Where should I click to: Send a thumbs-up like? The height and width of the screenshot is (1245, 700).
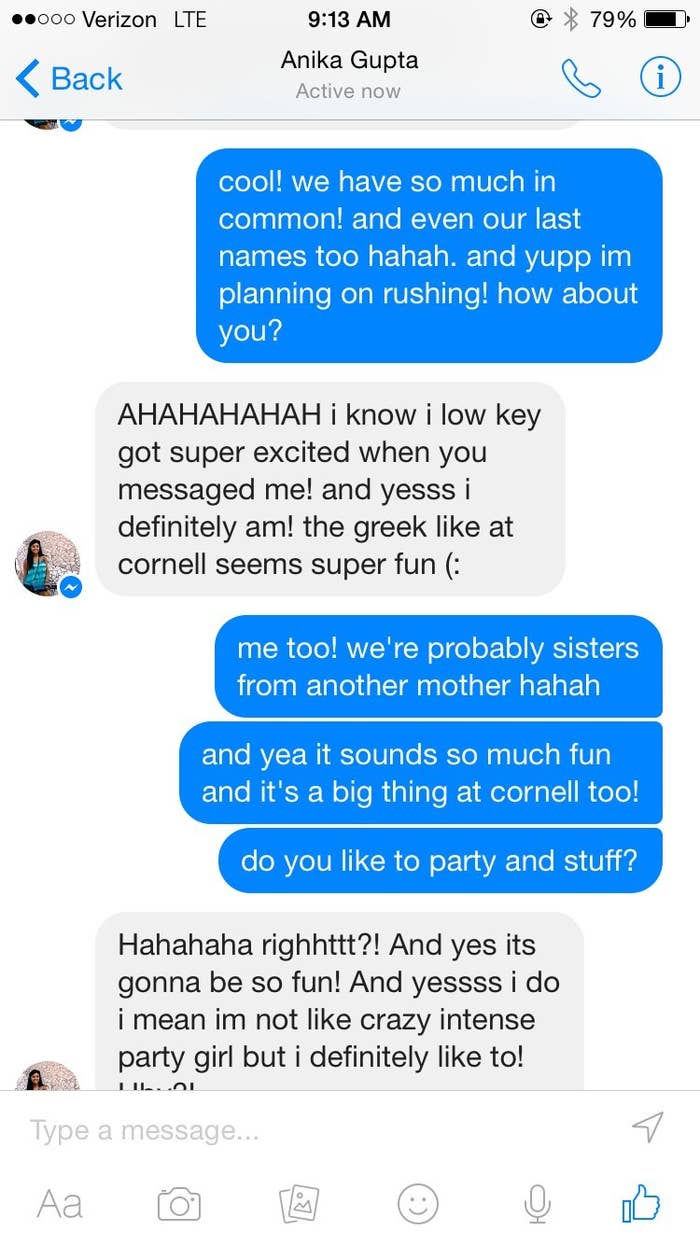tap(641, 1203)
